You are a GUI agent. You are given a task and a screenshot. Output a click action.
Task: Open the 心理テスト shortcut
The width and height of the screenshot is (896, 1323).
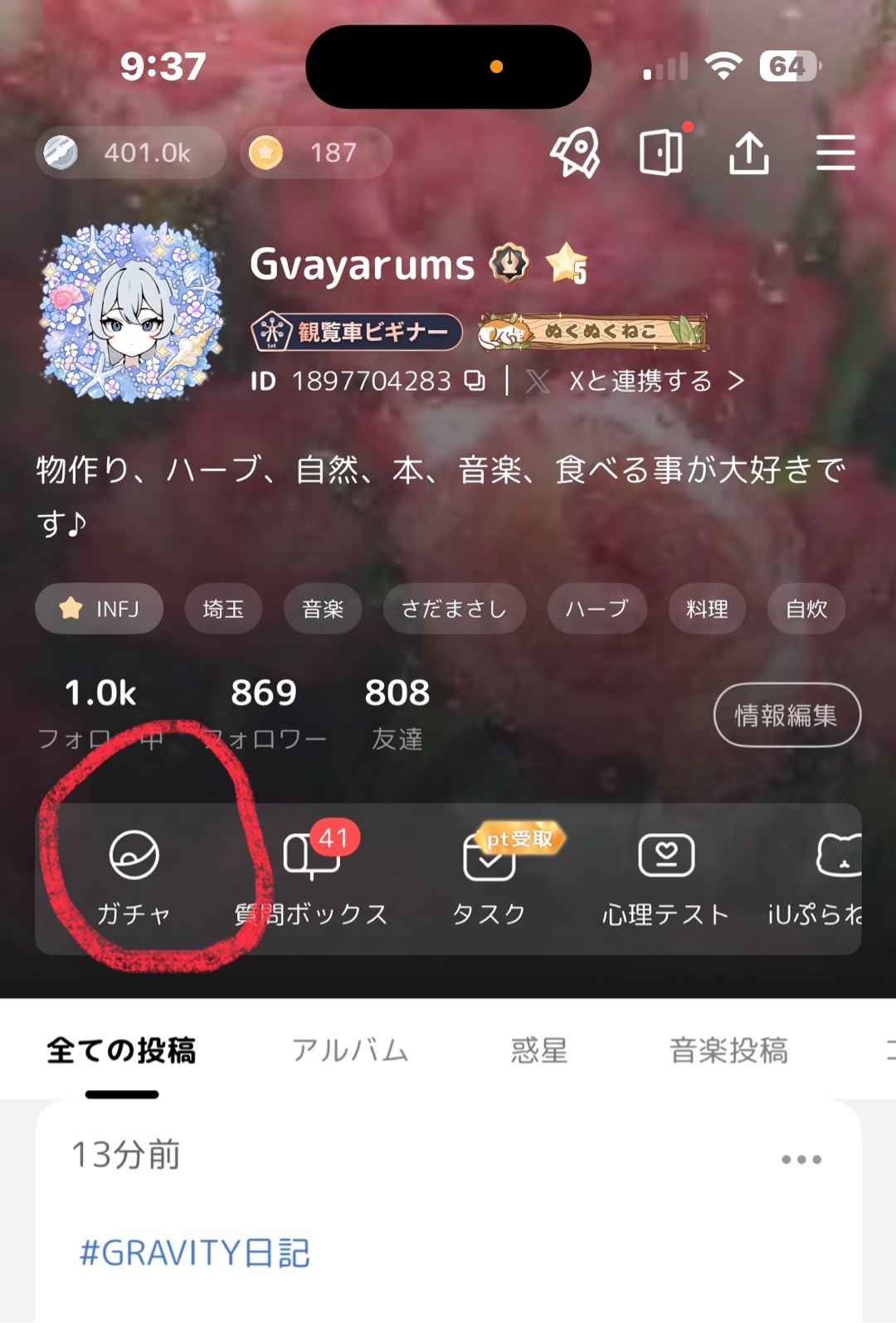click(665, 878)
